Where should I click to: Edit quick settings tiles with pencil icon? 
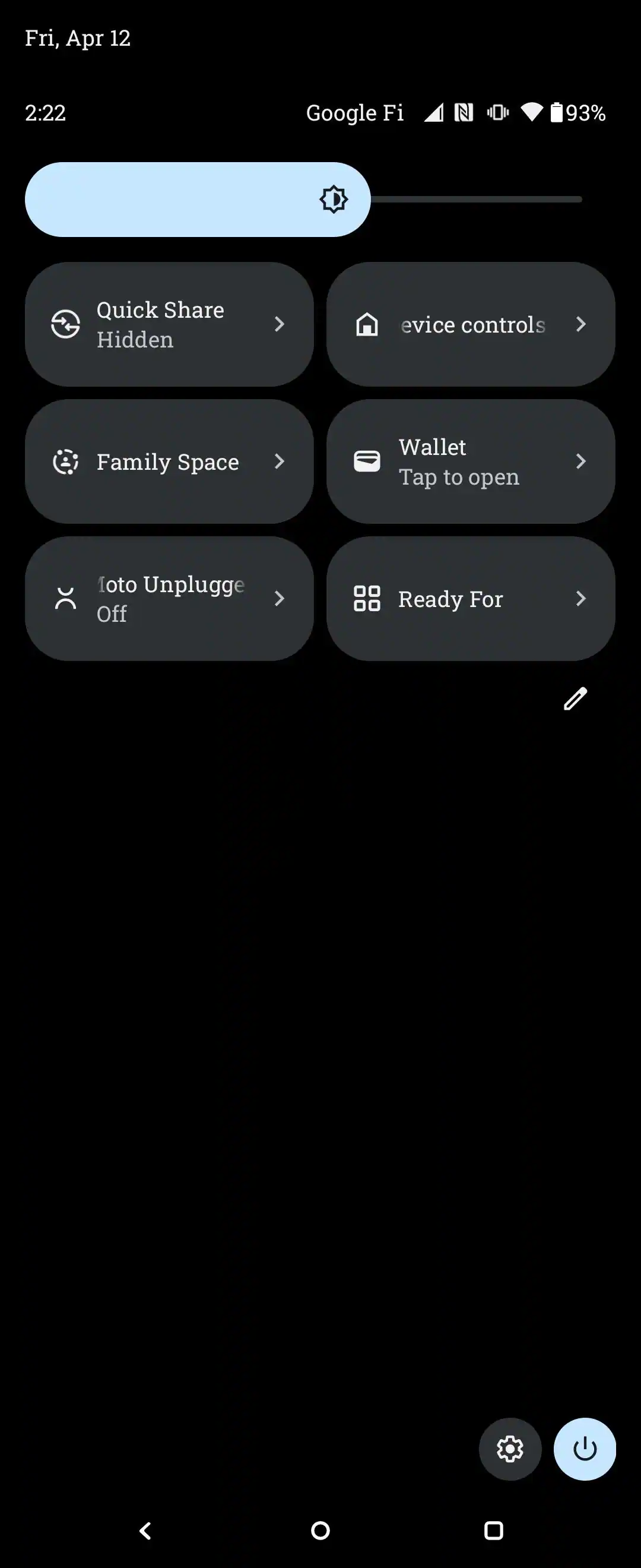(575, 699)
